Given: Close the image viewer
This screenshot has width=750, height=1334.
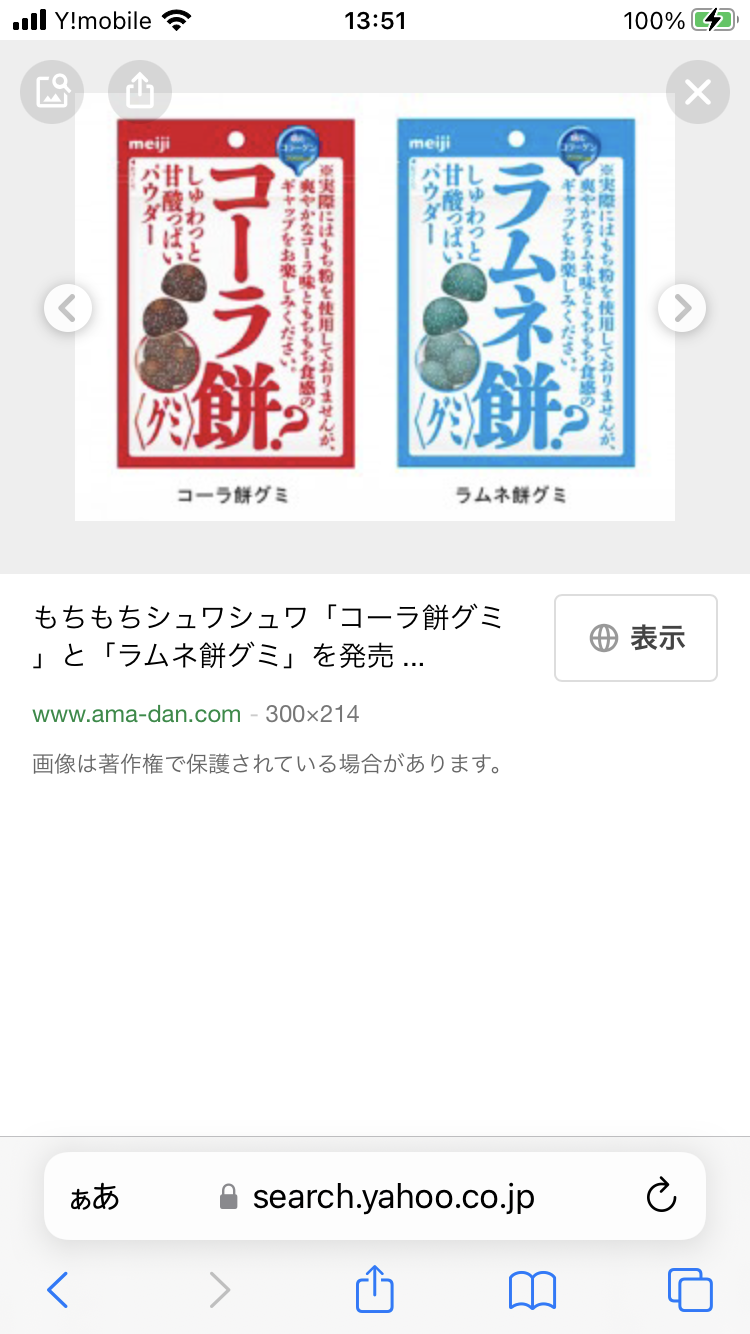Looking at the screenshot, I should pos(697,93).
